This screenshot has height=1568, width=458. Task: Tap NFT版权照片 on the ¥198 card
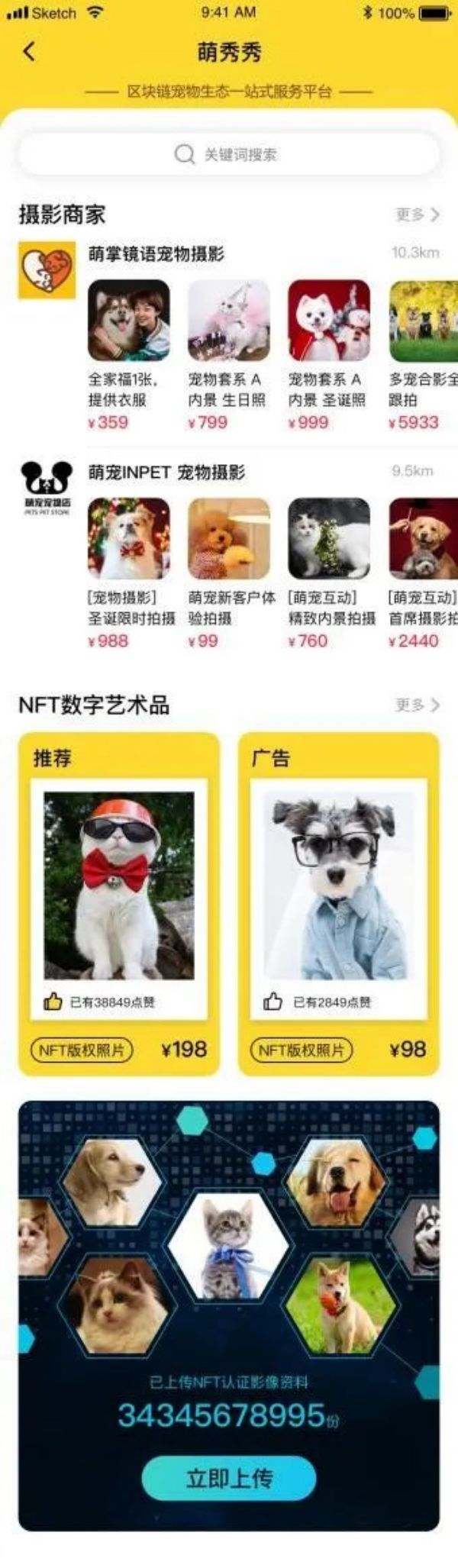coord(82,1050)
